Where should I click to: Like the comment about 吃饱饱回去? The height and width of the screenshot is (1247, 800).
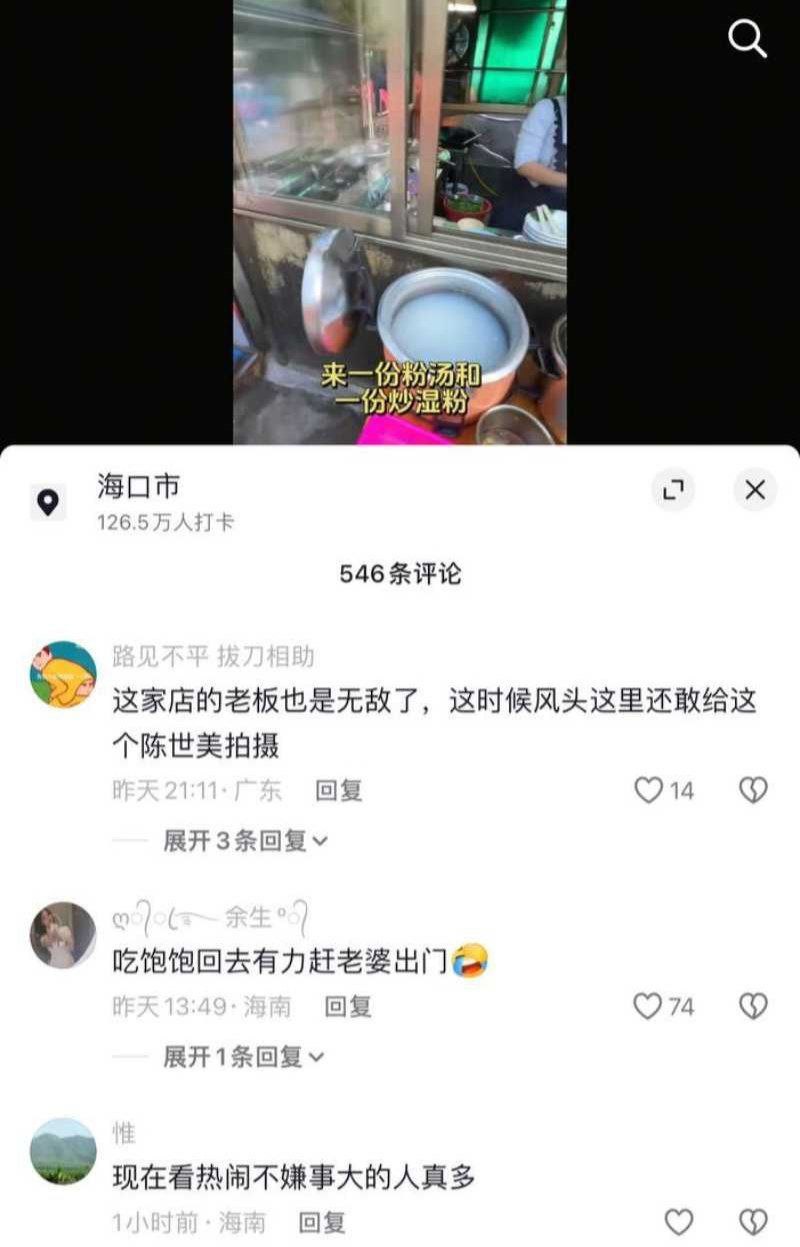[x=649, y=1006]
